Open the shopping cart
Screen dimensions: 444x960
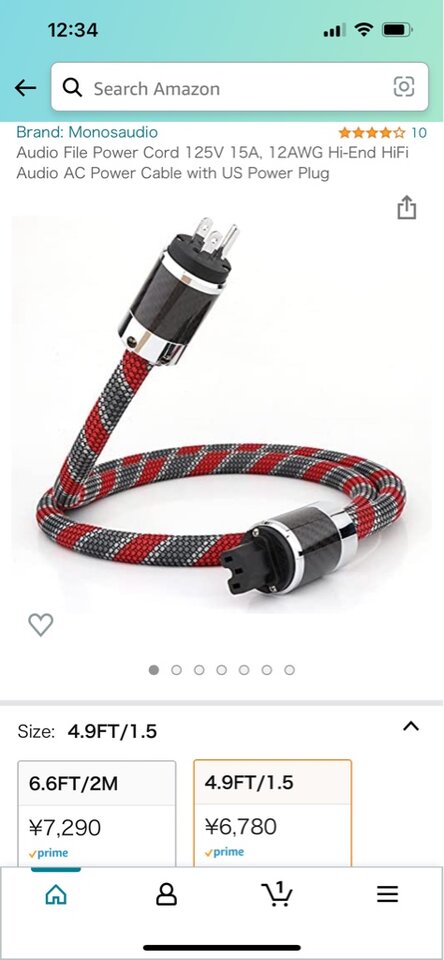click(x=277, y=894)
